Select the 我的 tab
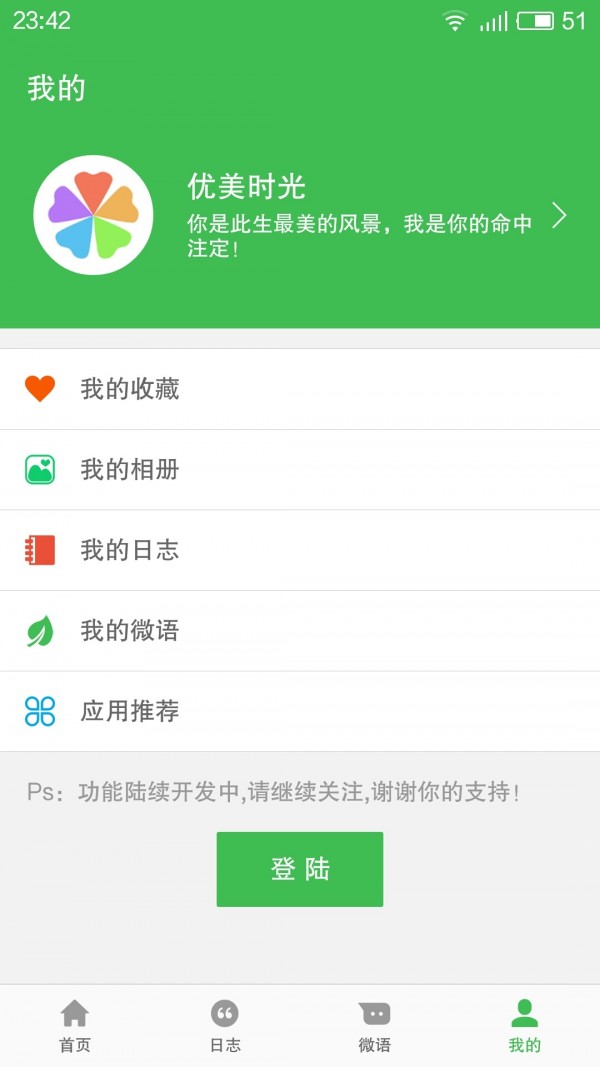This screenshot has height=1067, width=600. [524, 1026]
